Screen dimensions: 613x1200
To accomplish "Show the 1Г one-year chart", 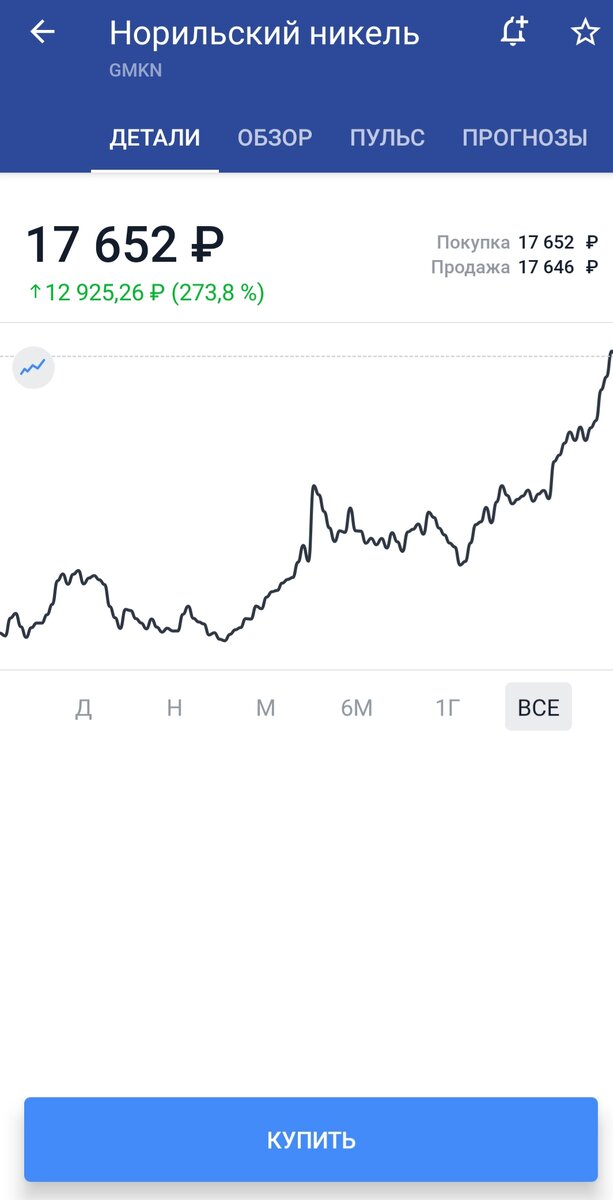I will tap(447, 708).
